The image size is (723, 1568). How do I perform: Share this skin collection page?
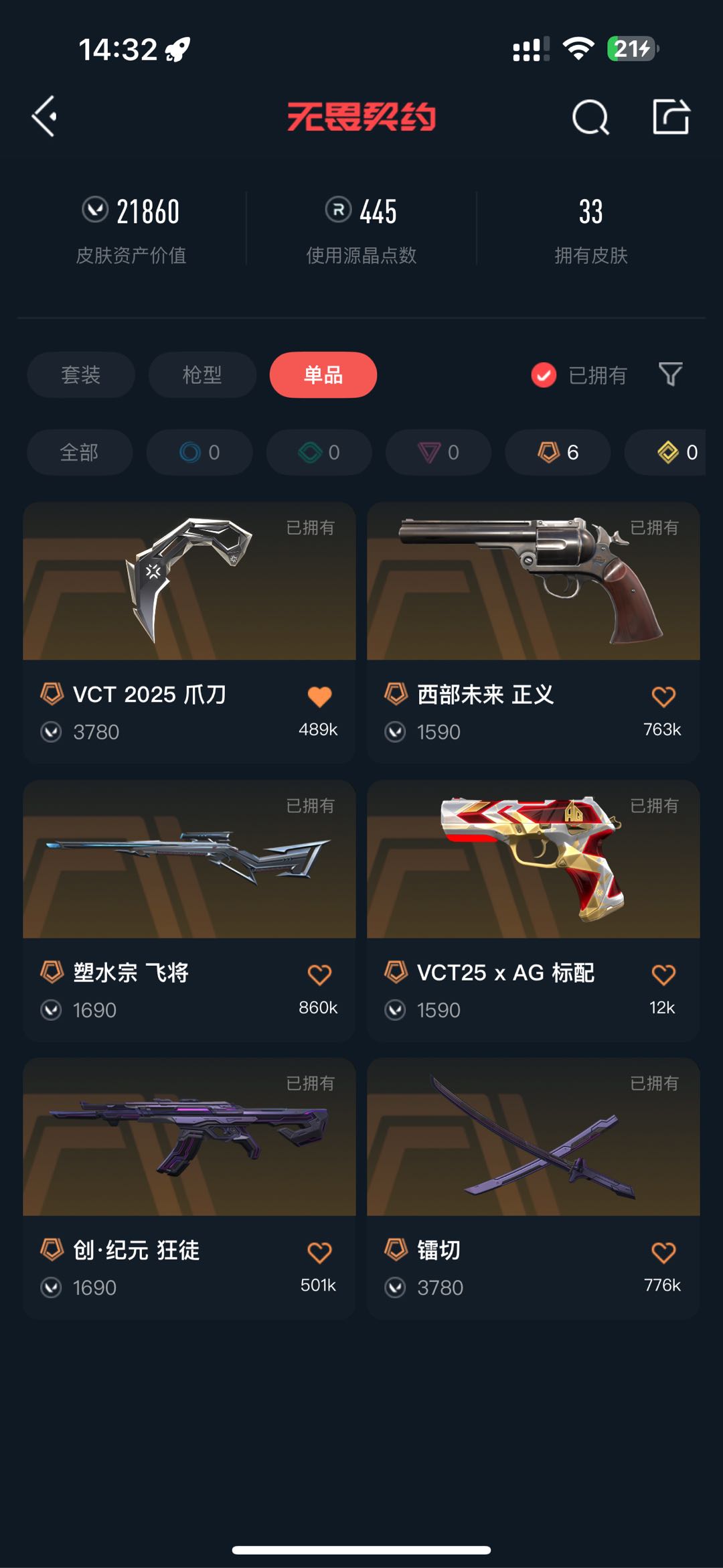click(x=671, y=117)
